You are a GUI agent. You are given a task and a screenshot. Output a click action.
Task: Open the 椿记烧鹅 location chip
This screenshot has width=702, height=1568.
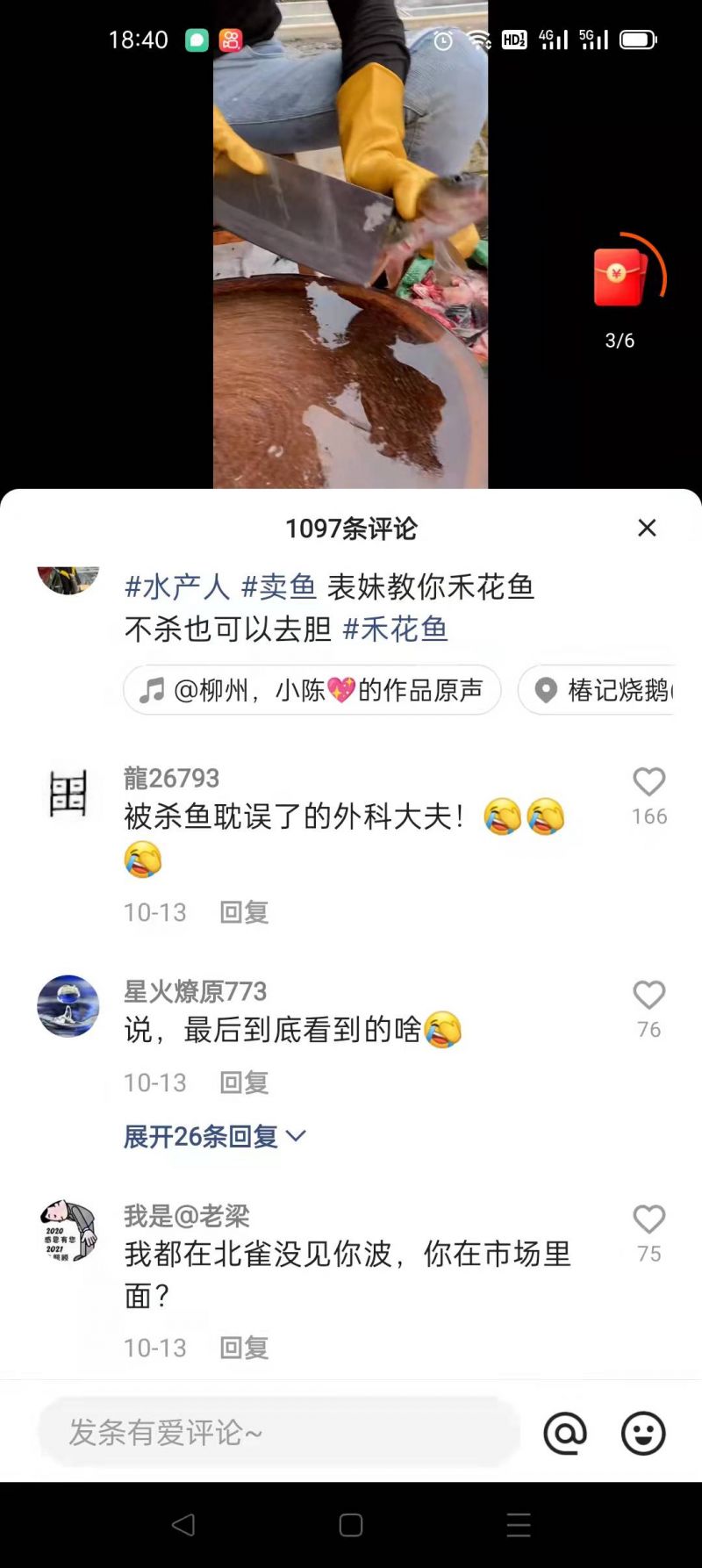[x=605, y=690]
